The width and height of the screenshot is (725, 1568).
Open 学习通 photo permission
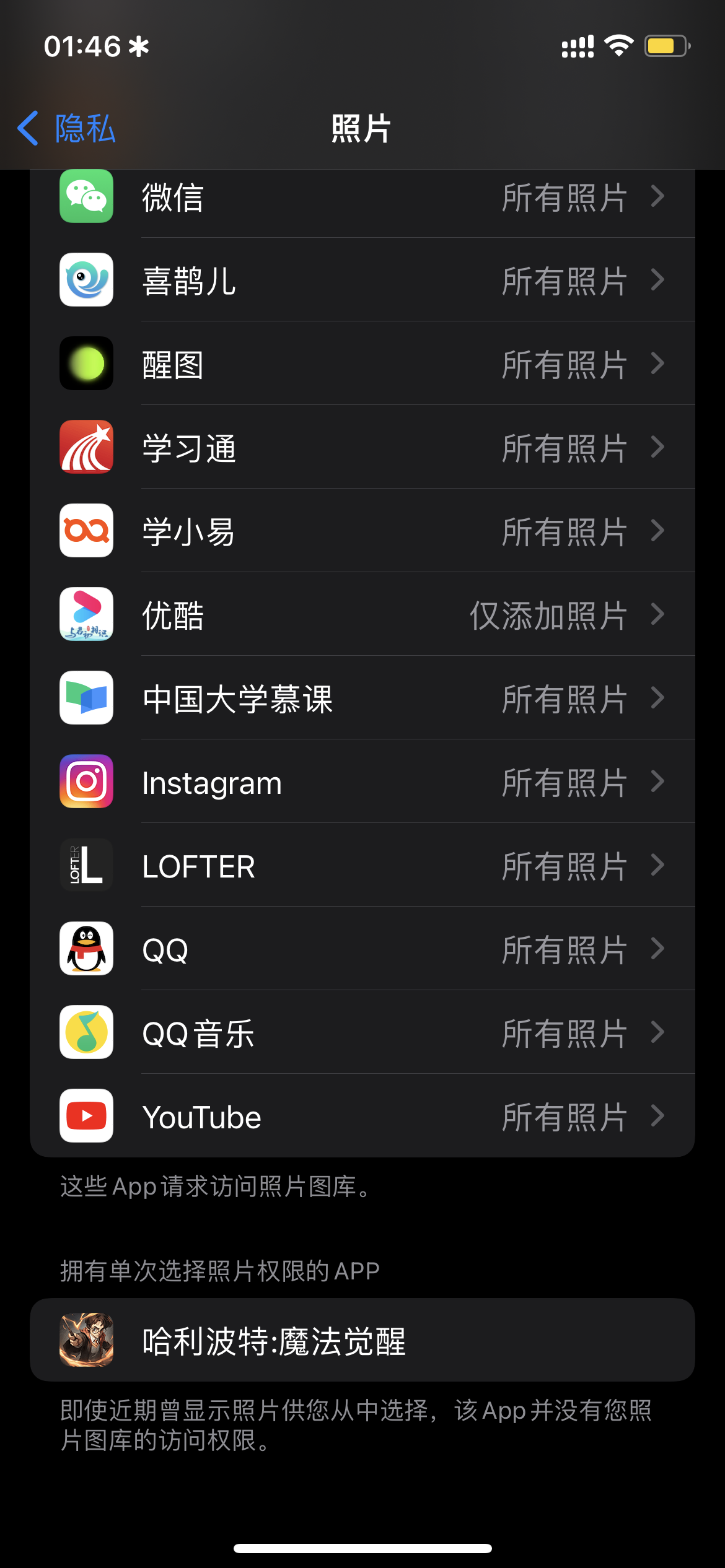(362, 448)
